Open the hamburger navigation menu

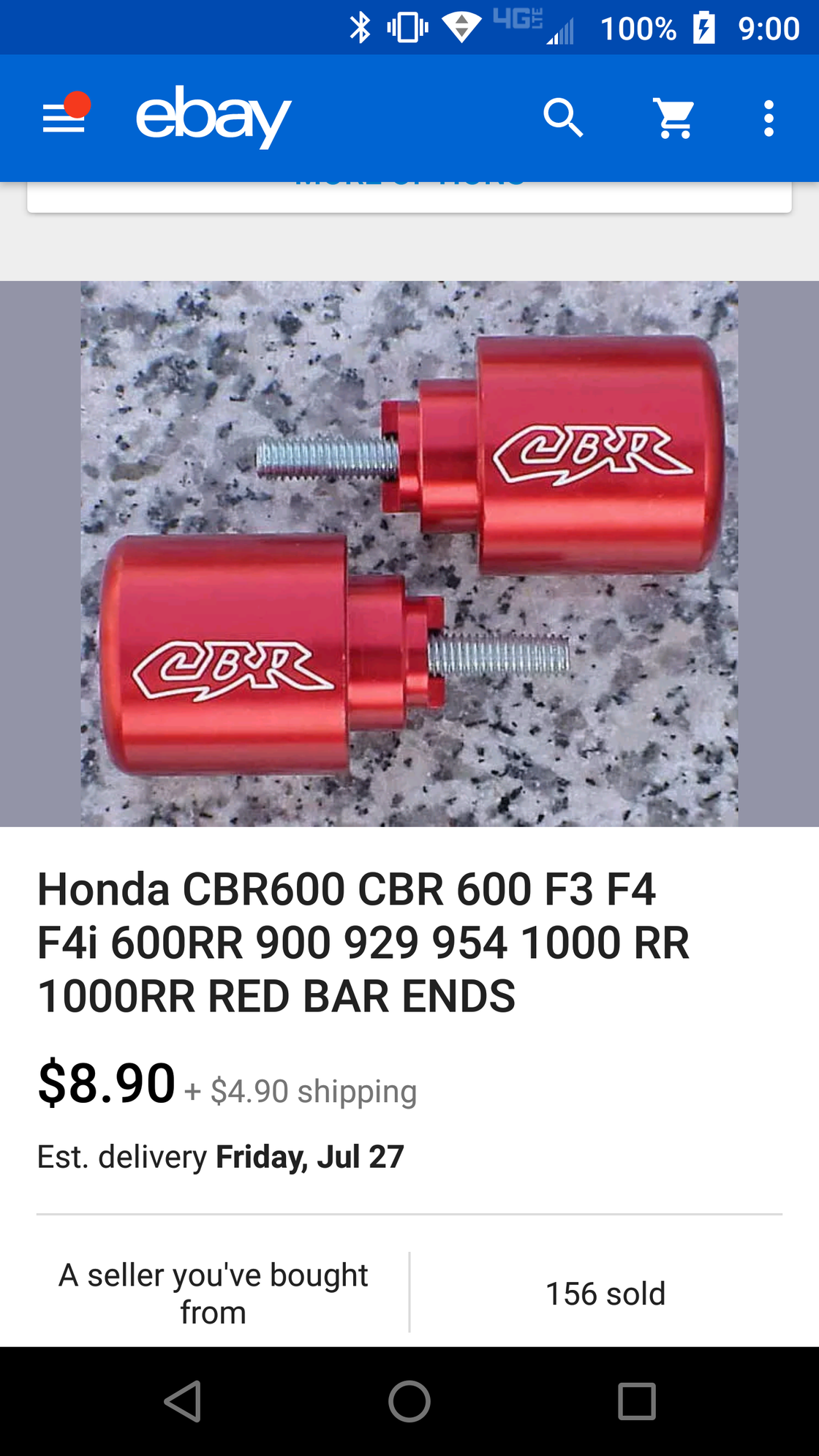64,118
